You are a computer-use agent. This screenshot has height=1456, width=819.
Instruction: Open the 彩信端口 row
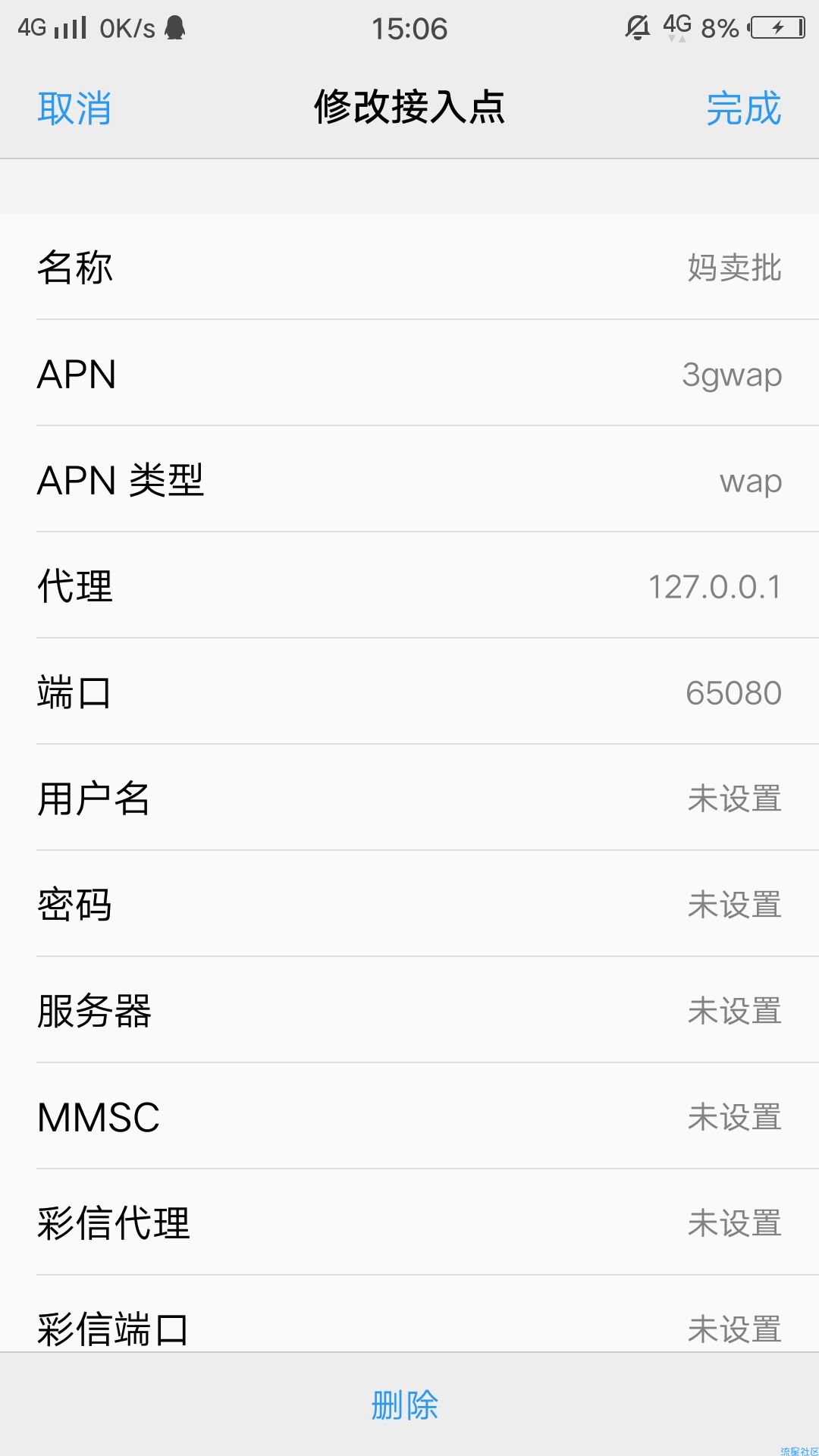pos(409,1314)
